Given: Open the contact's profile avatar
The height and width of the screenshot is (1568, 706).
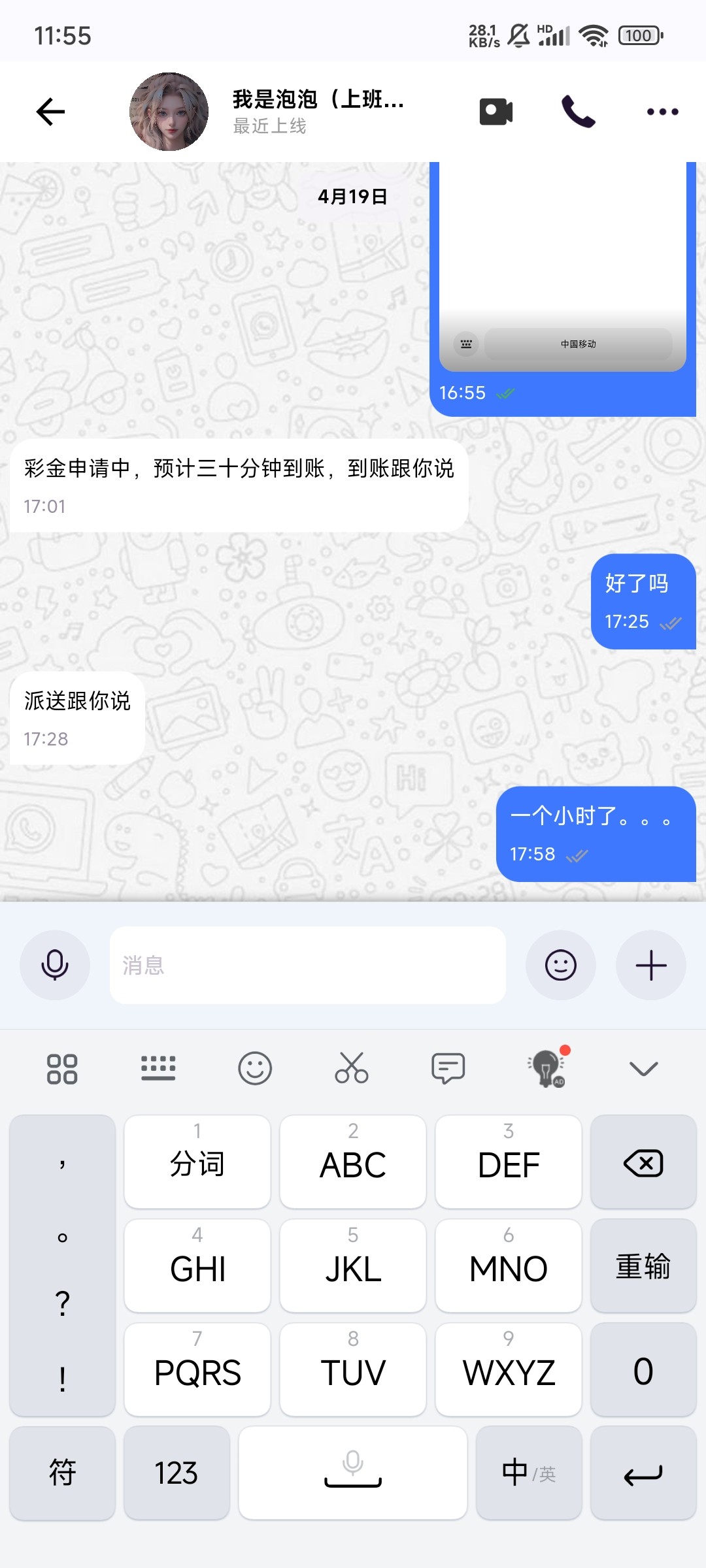Looking at the screenshot, I should tap(169, 112).
